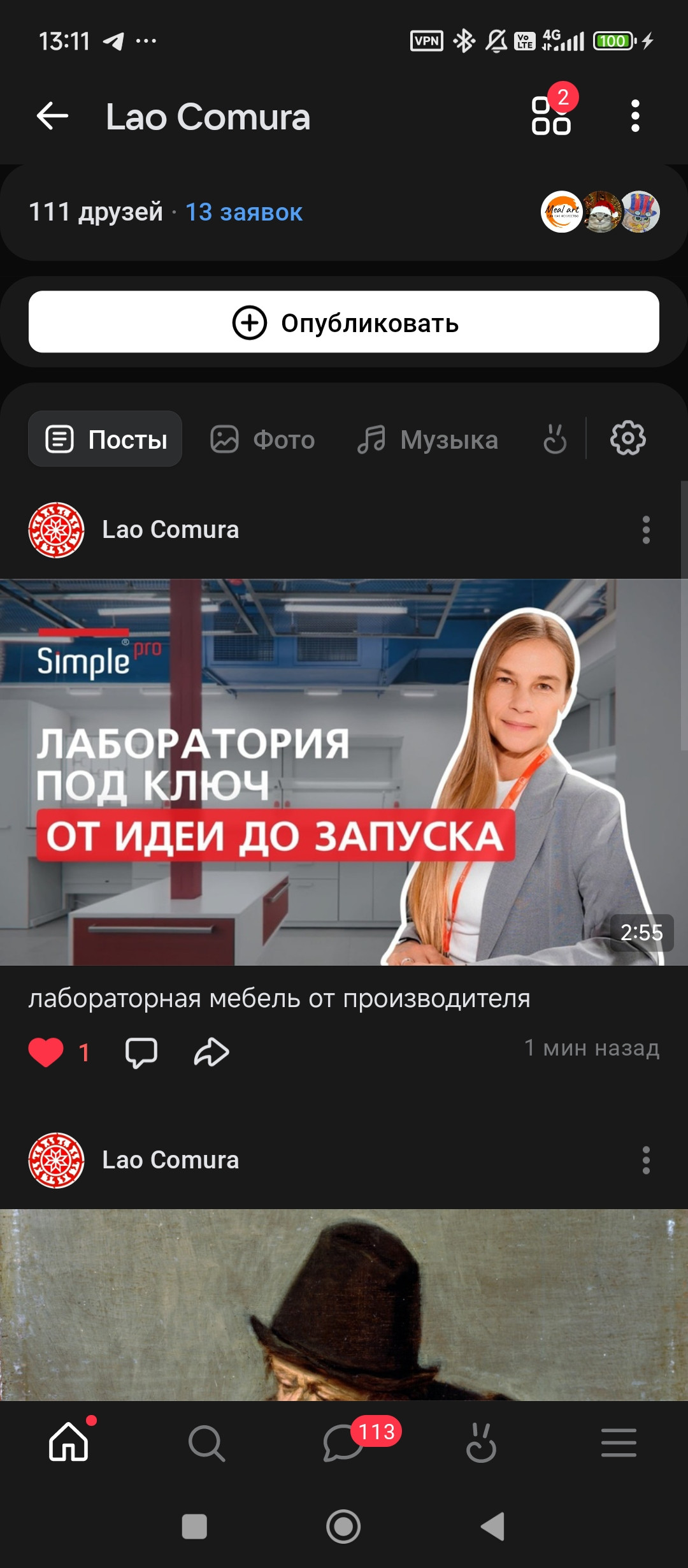Open wall settings via the gear icon
Screen dimensions: 688x1568
click(x=627, y=439)
